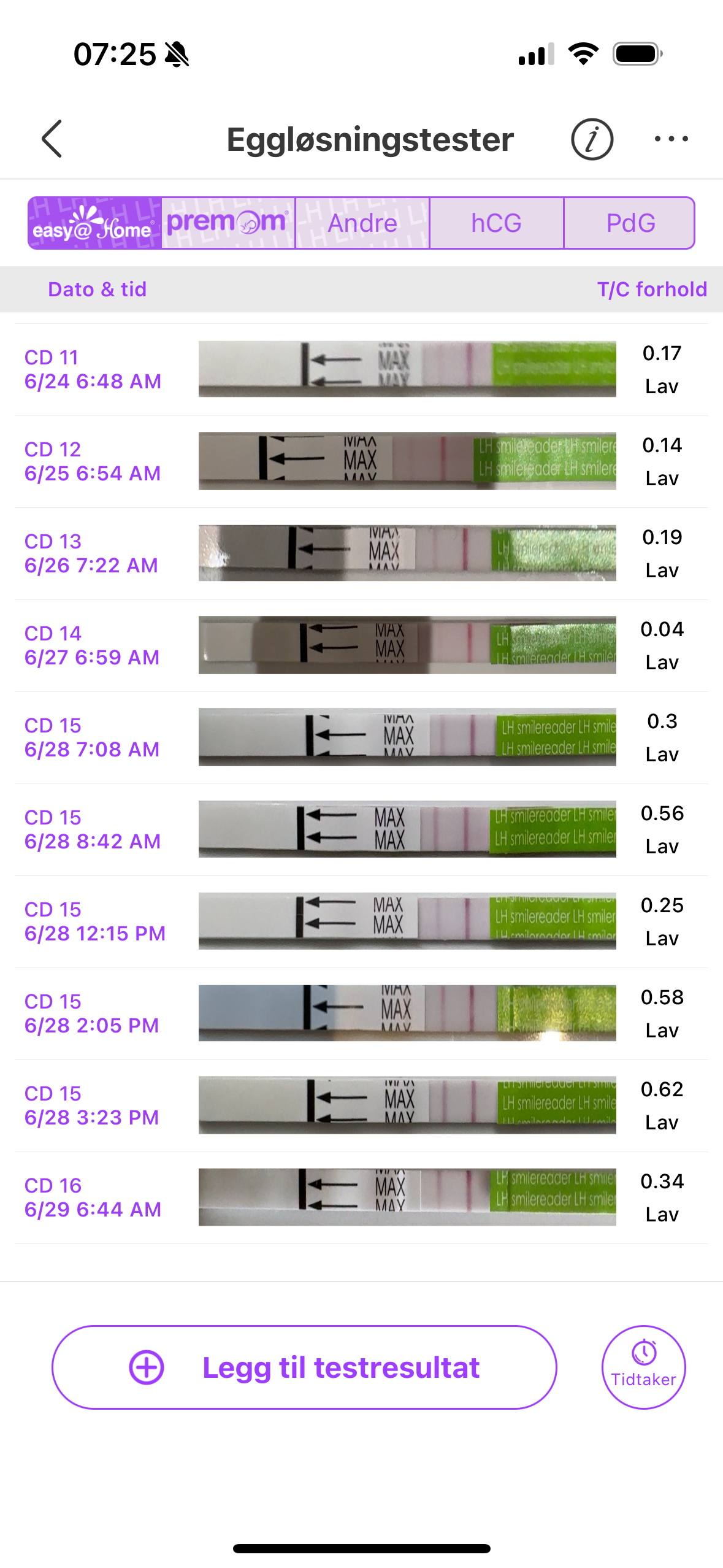
Task: Open the 6/28 3:23 PM test entry
Action: point(361,1105)
